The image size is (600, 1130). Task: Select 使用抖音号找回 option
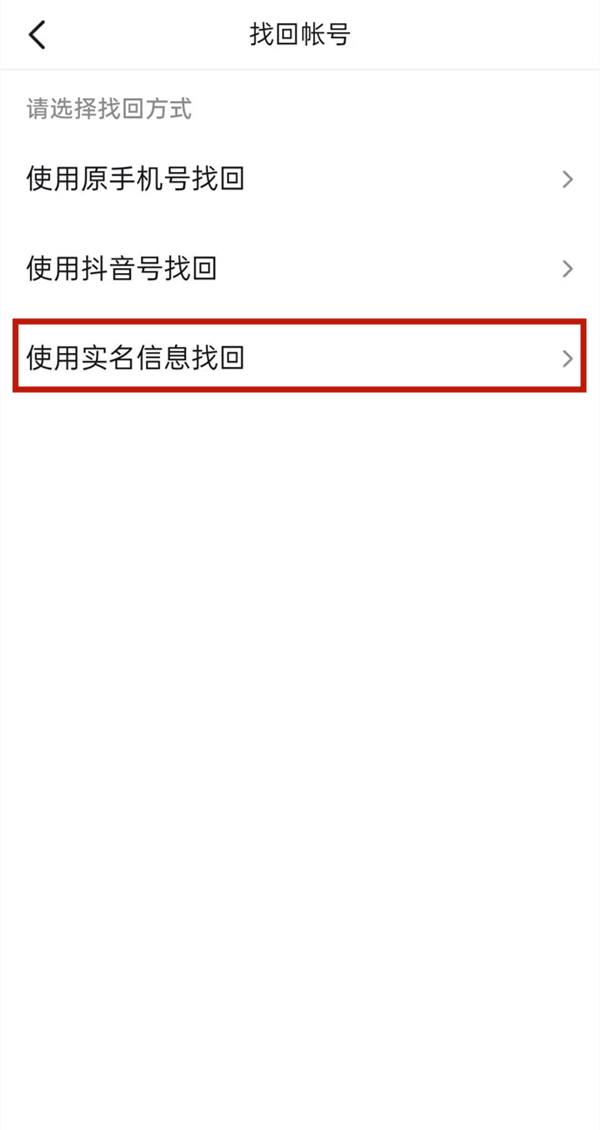click(x=300, y=268)
